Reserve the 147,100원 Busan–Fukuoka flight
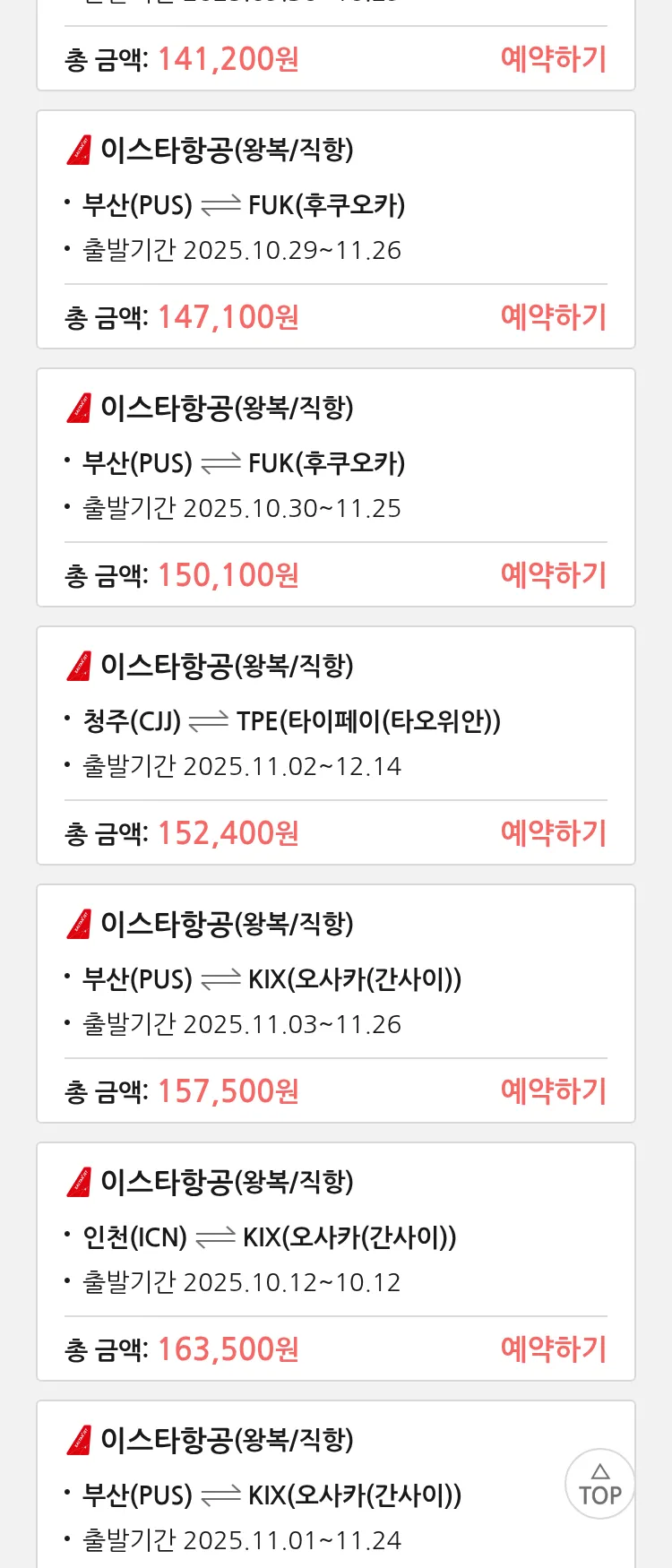Viewport: 672px width, 1568px height. (553, 317)
